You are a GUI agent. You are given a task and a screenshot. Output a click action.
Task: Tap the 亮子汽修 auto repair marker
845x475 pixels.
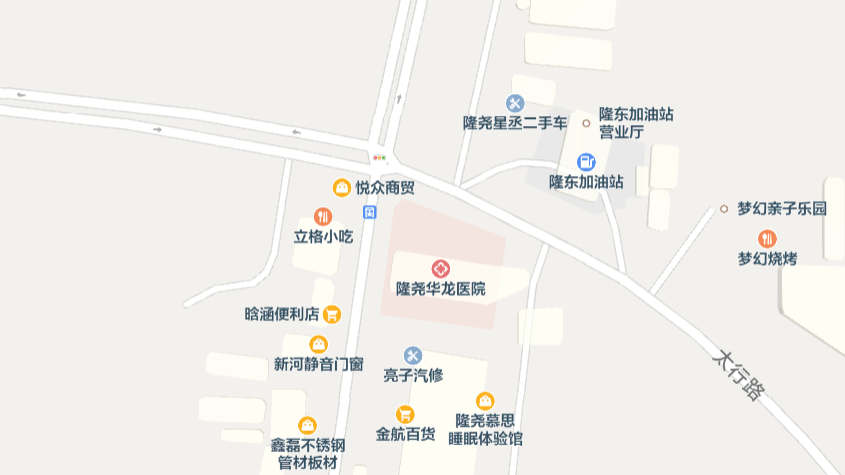click(413, 355)
